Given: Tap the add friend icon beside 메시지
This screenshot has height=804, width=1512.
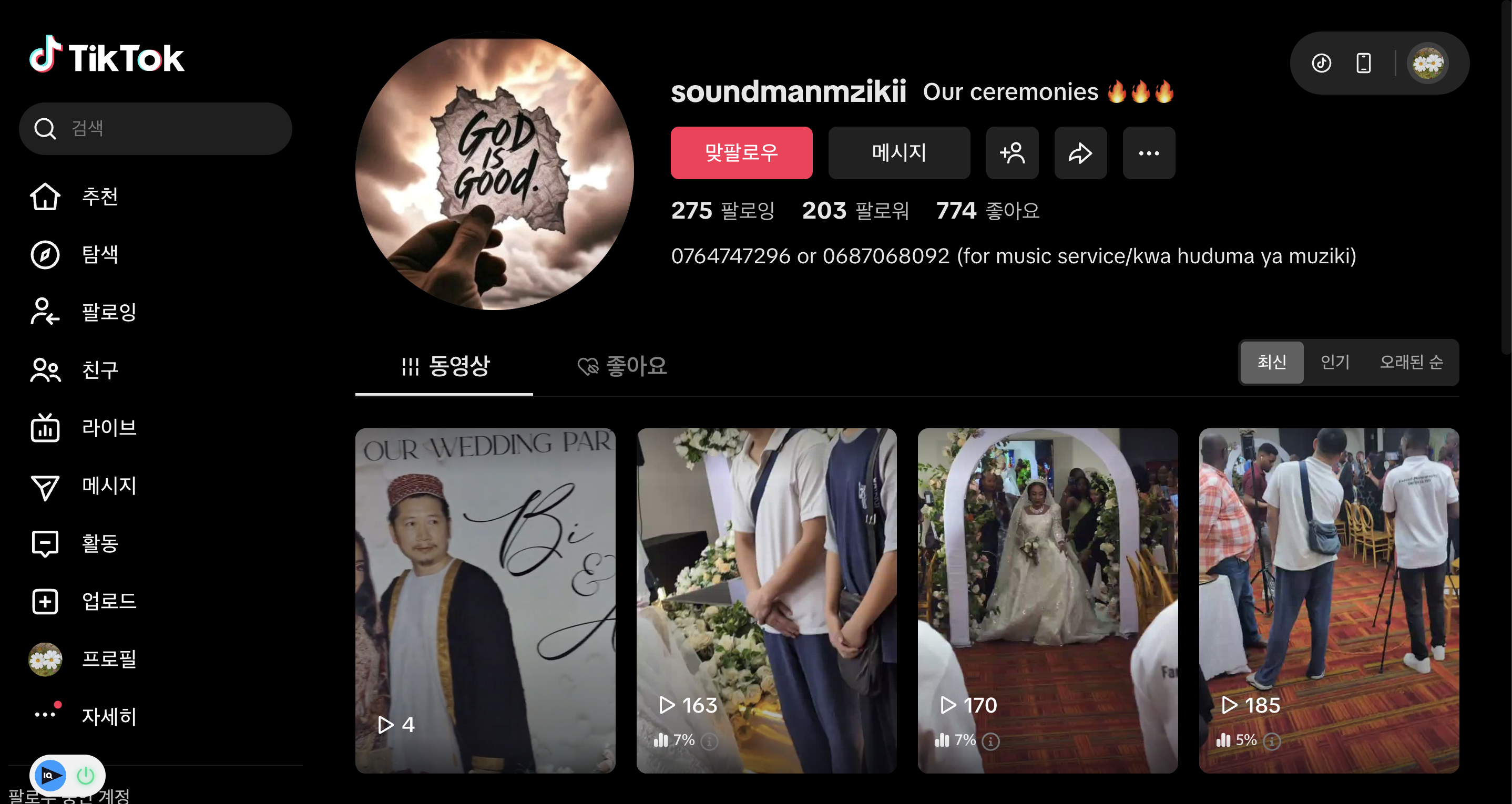Looking at the screenshot, I should [1012, 153].
